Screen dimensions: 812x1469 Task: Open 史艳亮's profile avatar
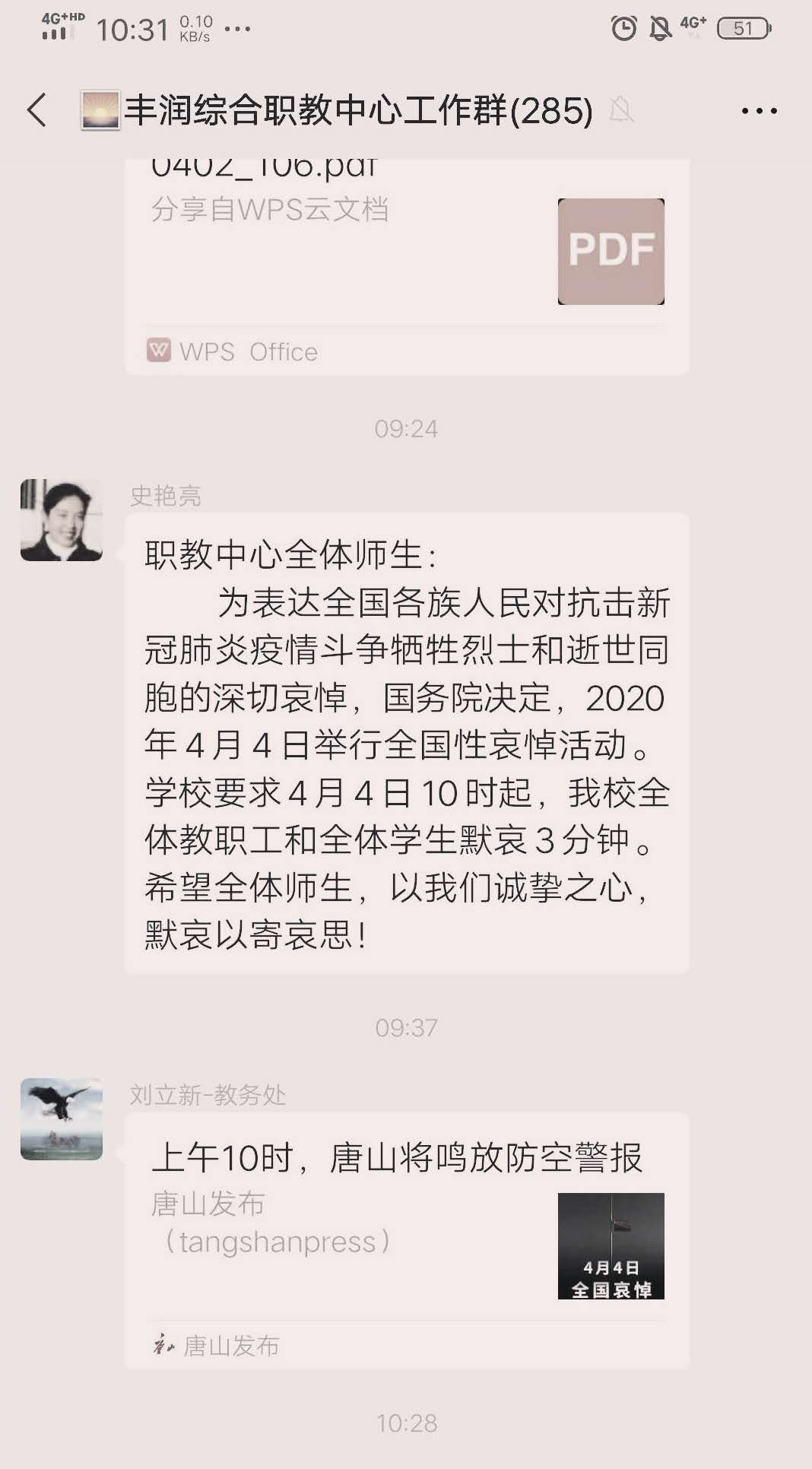pos(62,520)
